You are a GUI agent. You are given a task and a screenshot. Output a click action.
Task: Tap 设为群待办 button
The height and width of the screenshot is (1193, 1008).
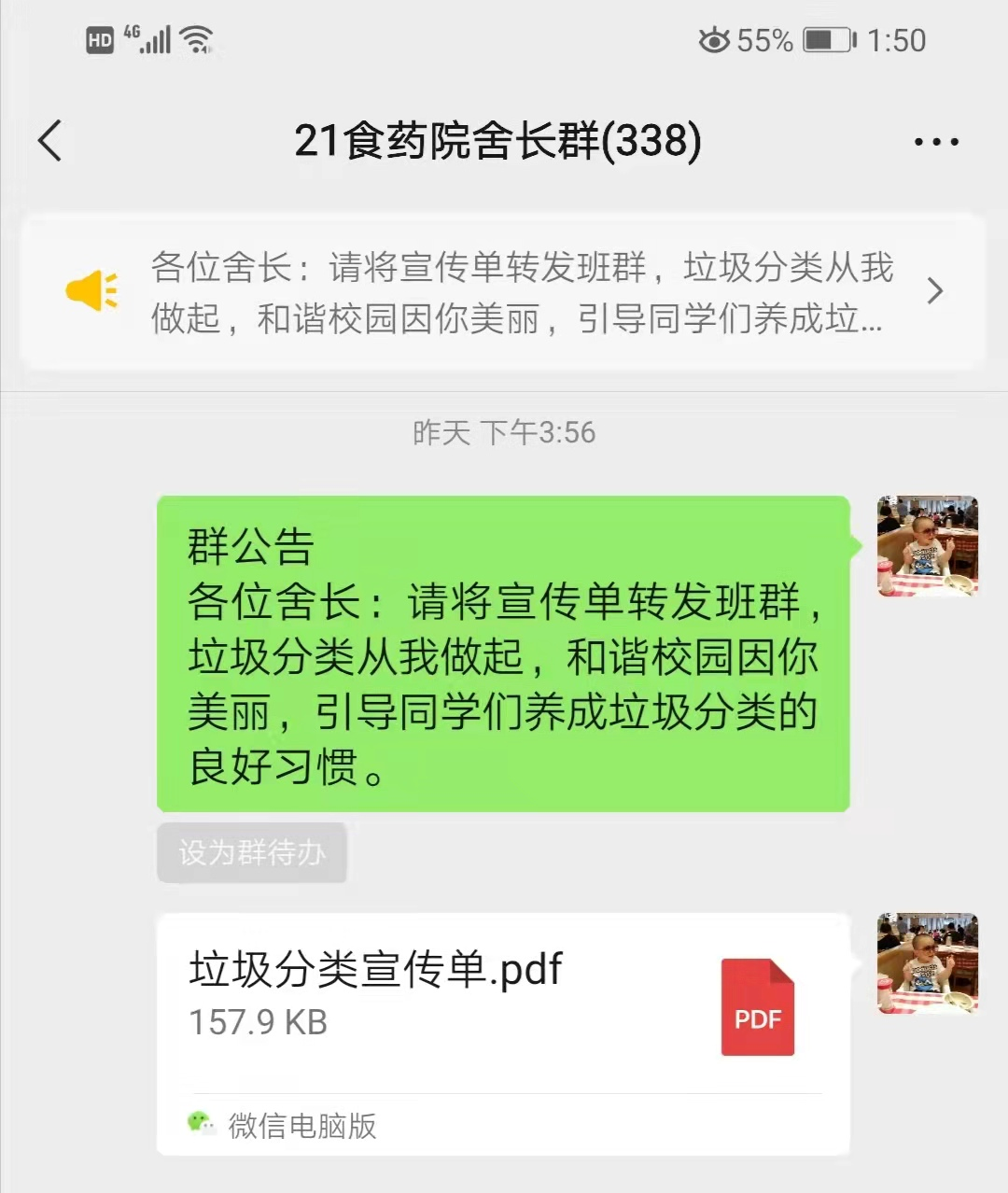(252, 852)
